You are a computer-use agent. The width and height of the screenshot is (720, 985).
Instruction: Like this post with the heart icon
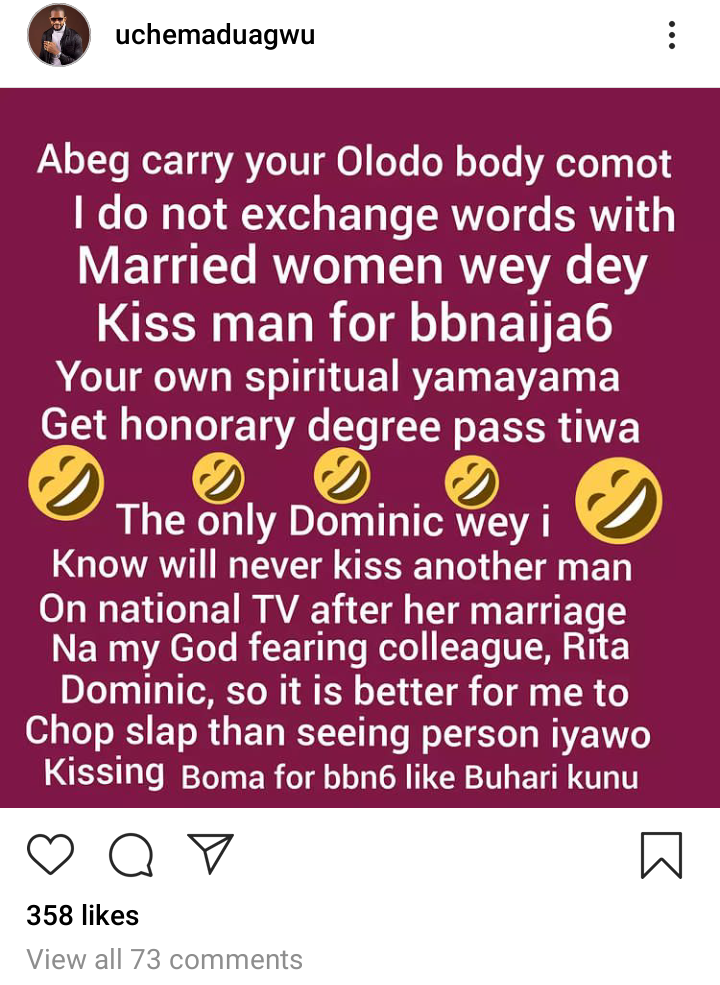pos(50,856)
